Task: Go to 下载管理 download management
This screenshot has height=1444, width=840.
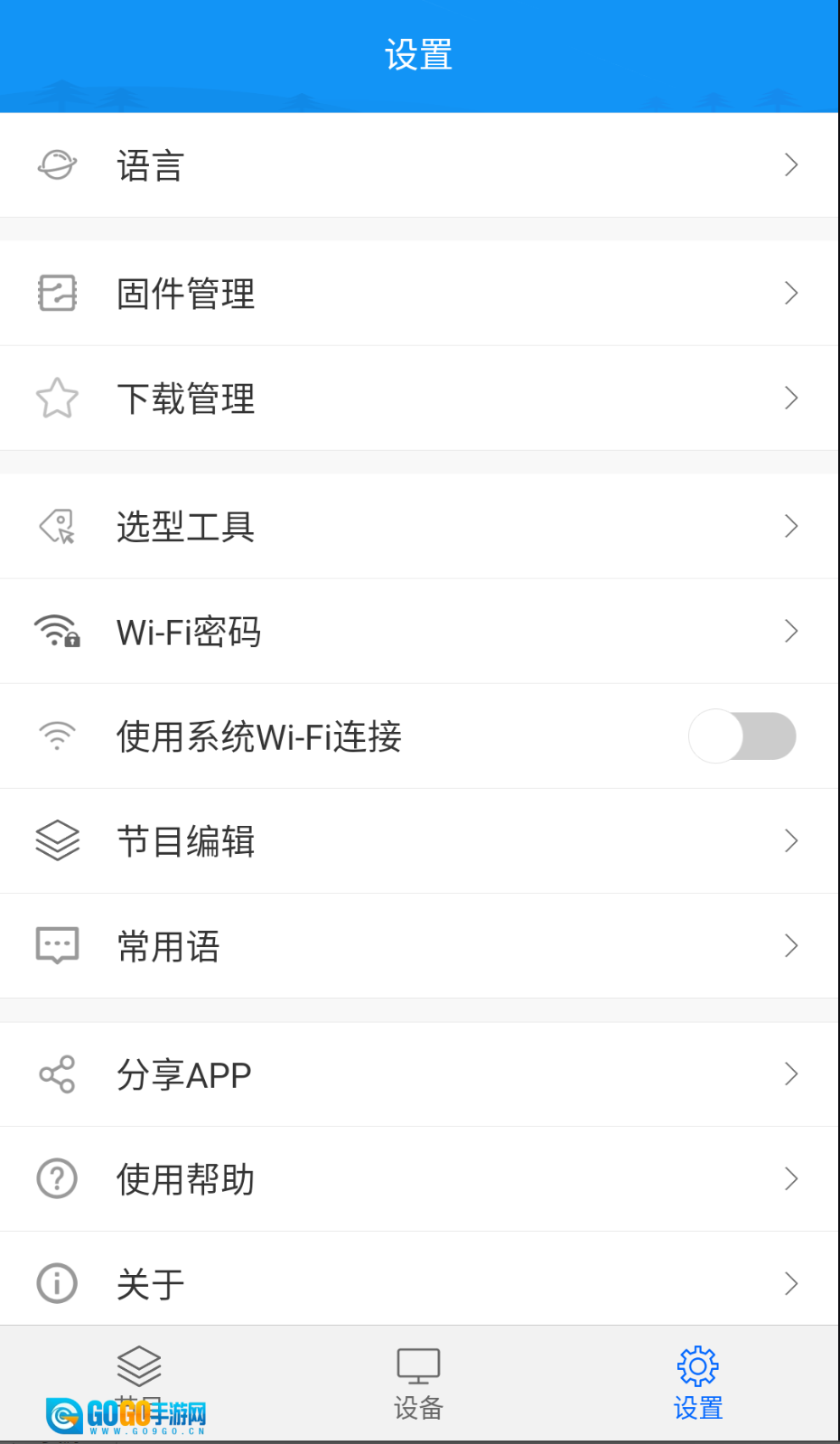Action: pyautogui.click(x=419, y=399)
